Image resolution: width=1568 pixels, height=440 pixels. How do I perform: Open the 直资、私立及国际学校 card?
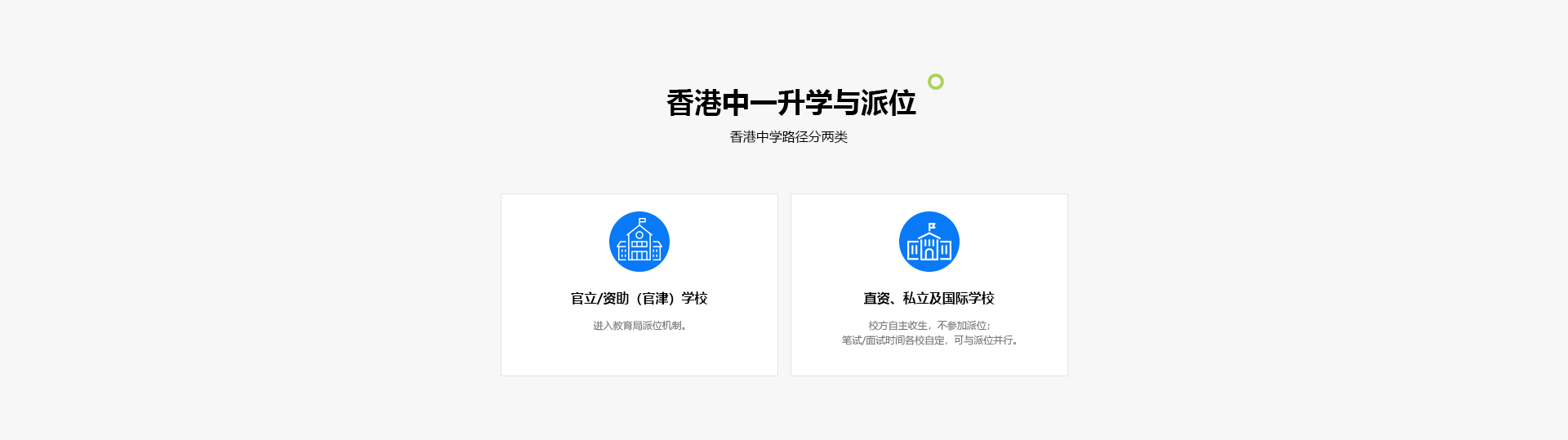(929, 285)
